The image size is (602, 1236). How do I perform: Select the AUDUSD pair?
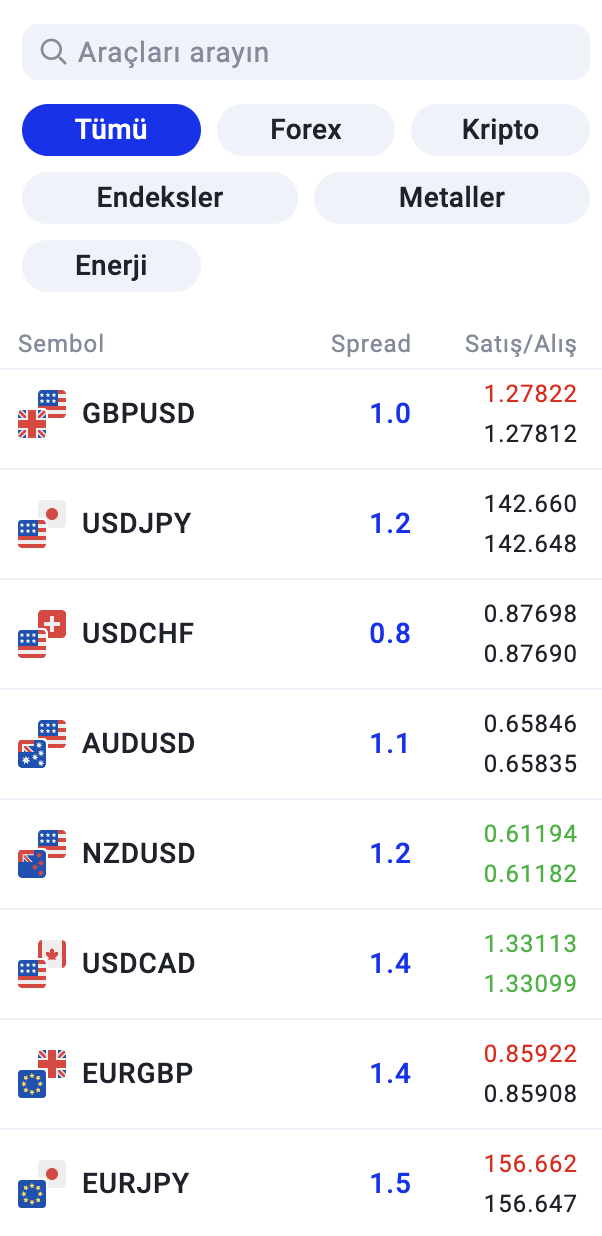pyautogui.click(x=301, y=744)
